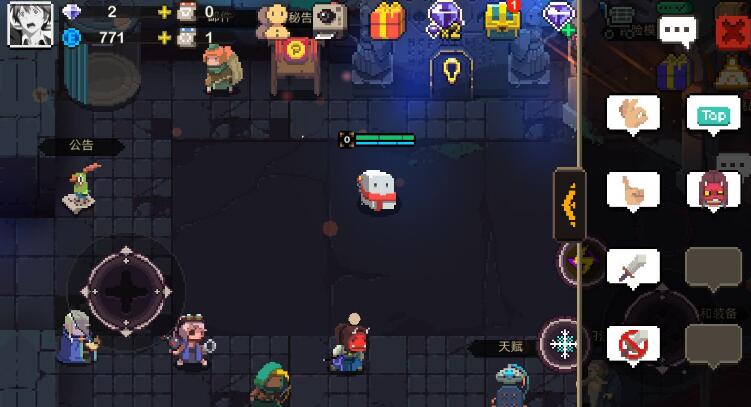
Task: Send the red prohibition sign emote
Action: [x=633, y=345]
